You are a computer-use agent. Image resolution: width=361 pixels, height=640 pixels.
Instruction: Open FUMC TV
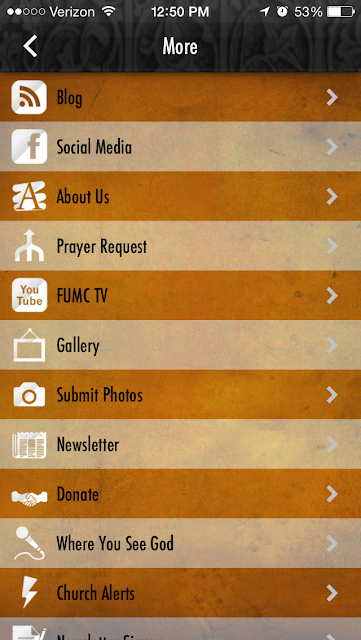pyautogui.click(x=180, y=296)
